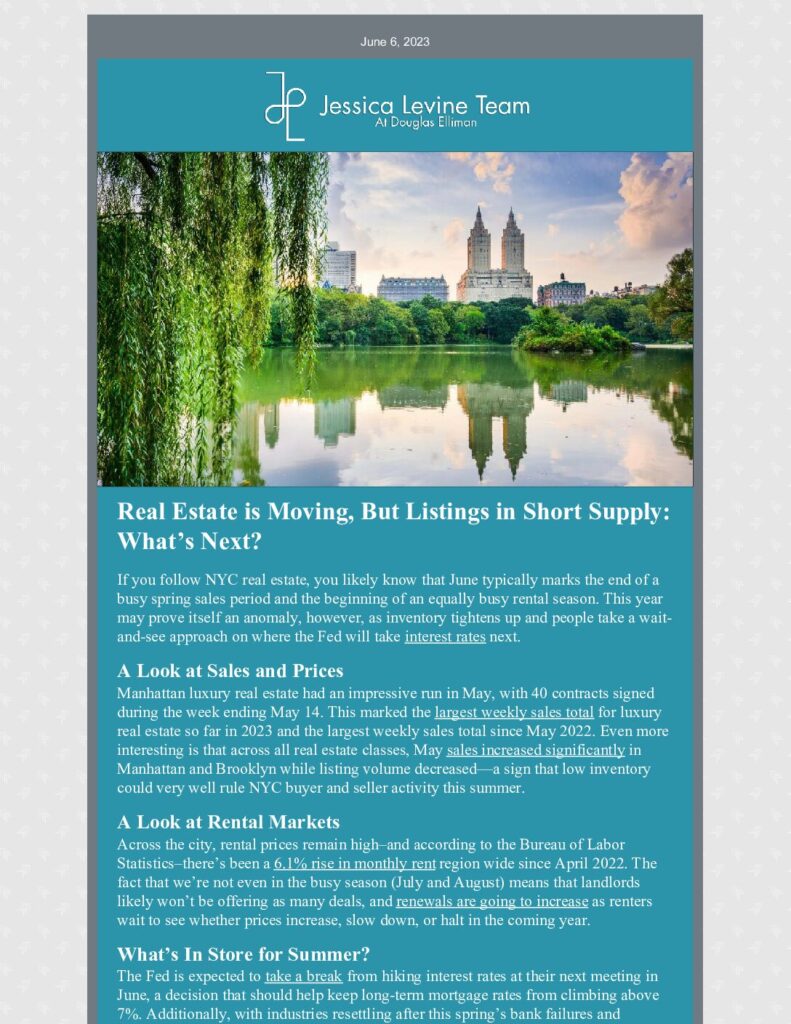Open the renewals are going to increase link

pos(492,901)
